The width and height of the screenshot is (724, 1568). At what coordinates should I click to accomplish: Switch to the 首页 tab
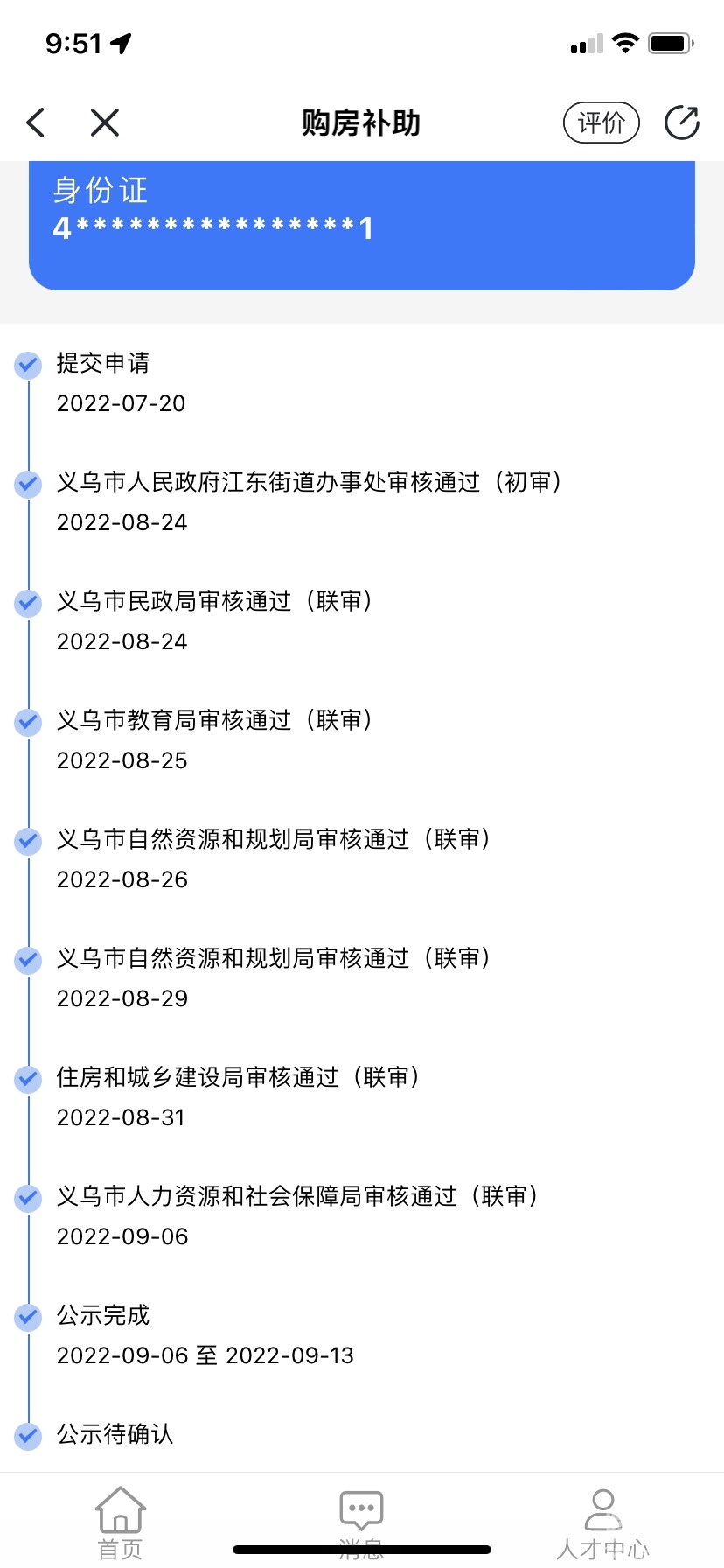coord(120,1522)
